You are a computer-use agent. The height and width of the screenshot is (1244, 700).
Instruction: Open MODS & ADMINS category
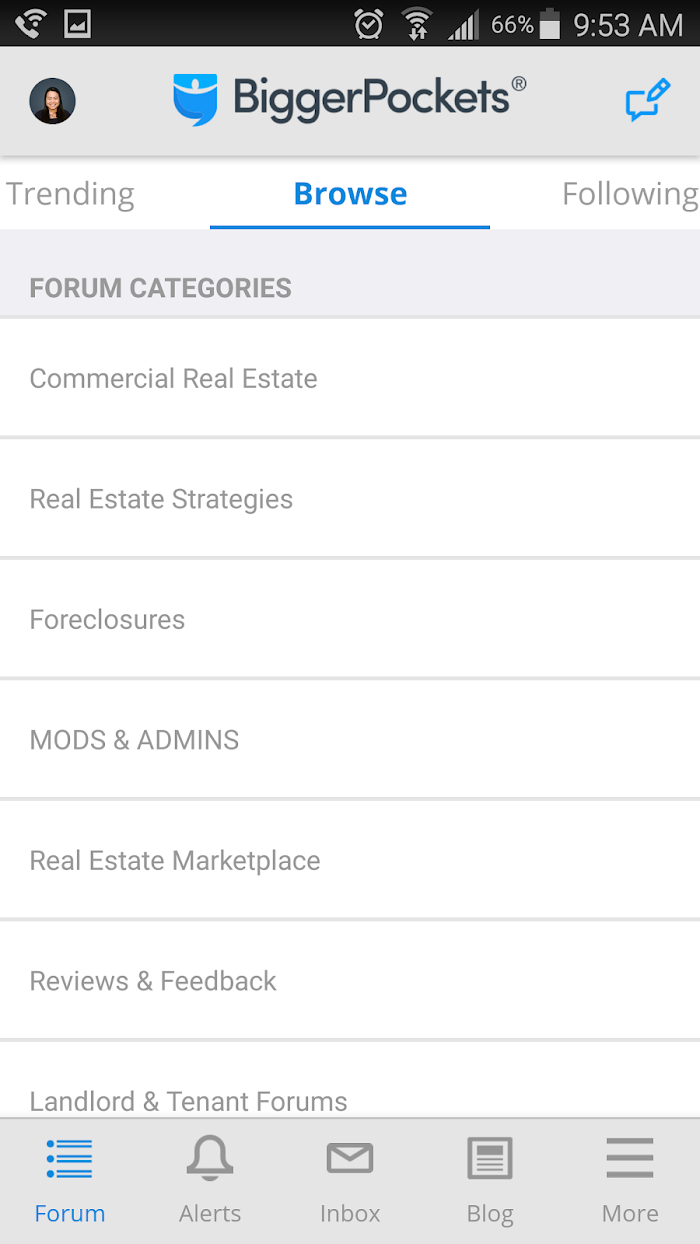click(350, 740)
